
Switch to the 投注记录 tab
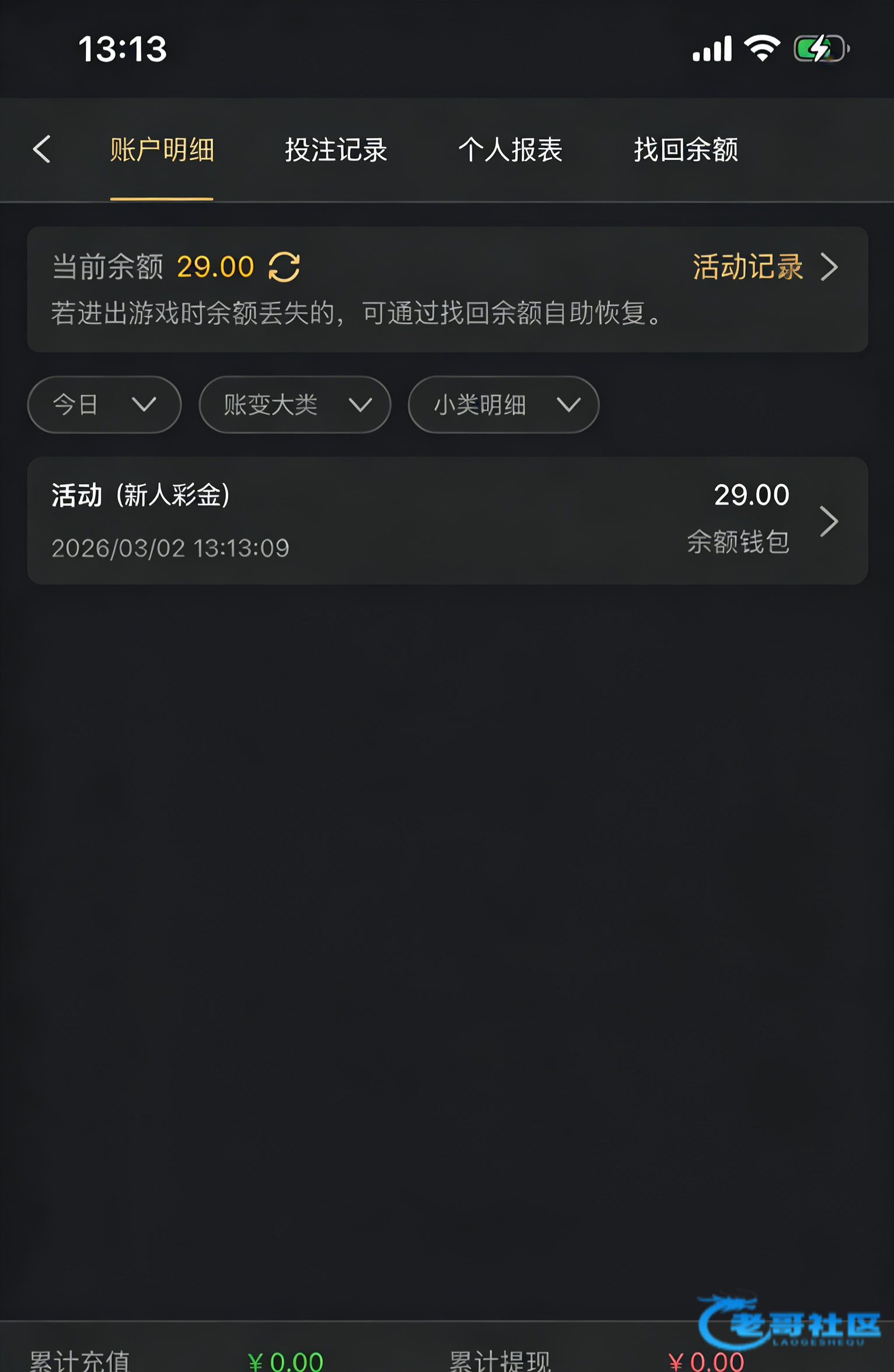[x=336, y=150]
